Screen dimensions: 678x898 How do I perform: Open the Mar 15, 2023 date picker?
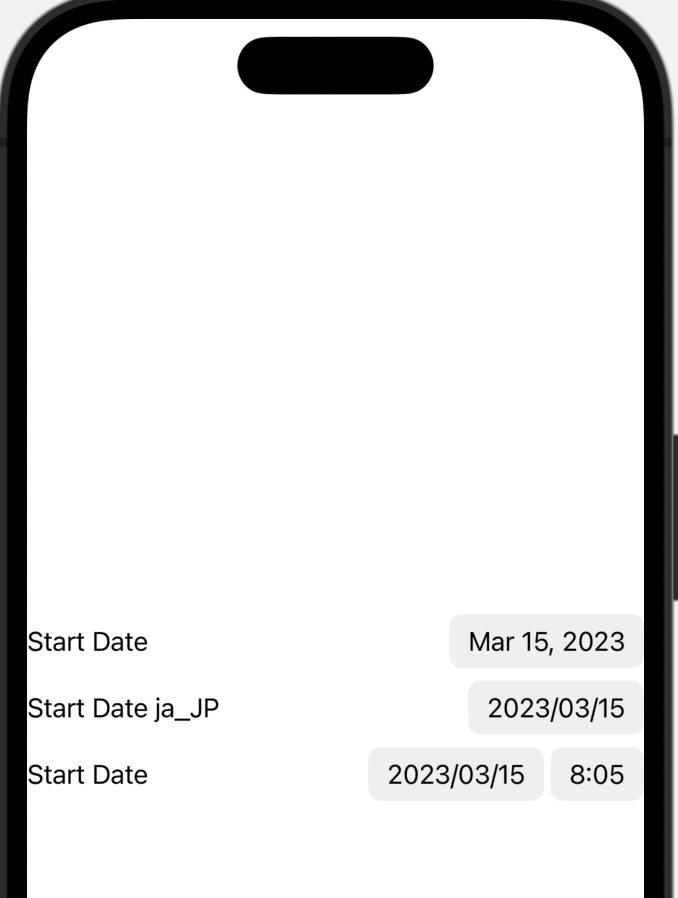[546, 641]
